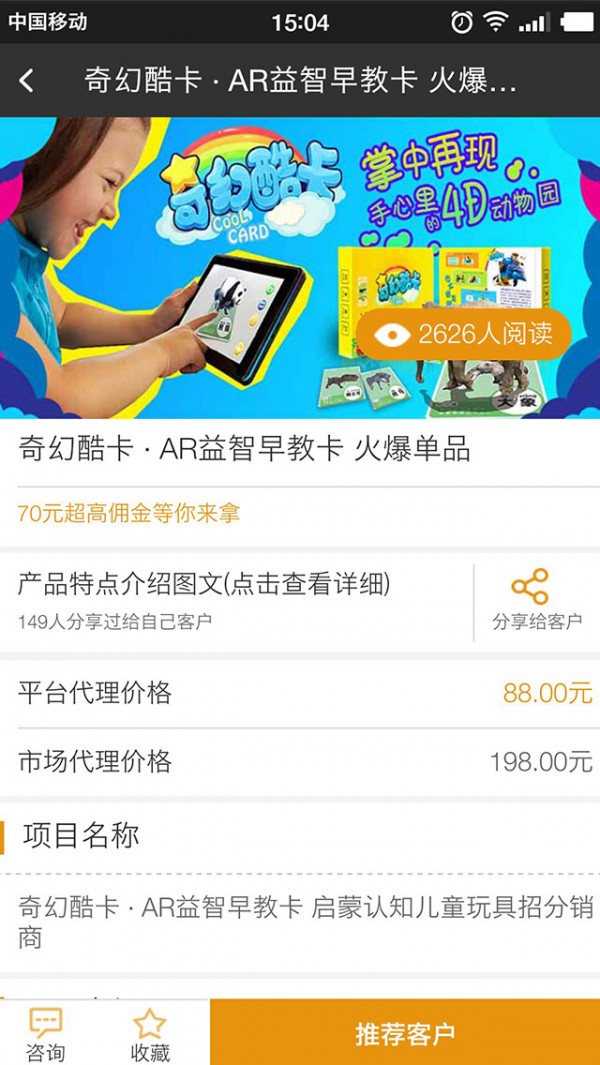
Task: Add this product to 收藏 favorites
Action: (150, 1034)
